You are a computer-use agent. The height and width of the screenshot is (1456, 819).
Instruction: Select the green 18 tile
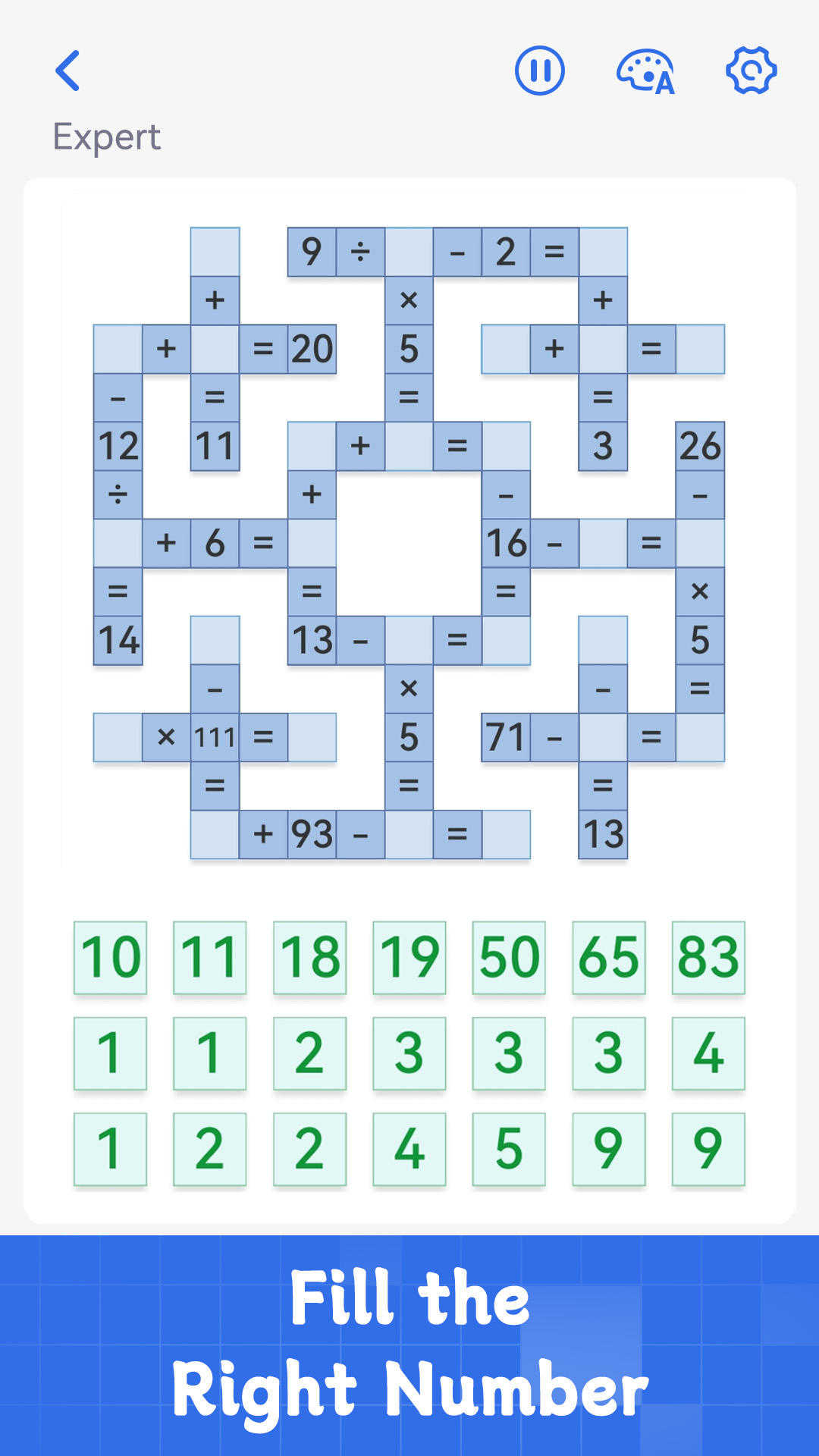309,957
